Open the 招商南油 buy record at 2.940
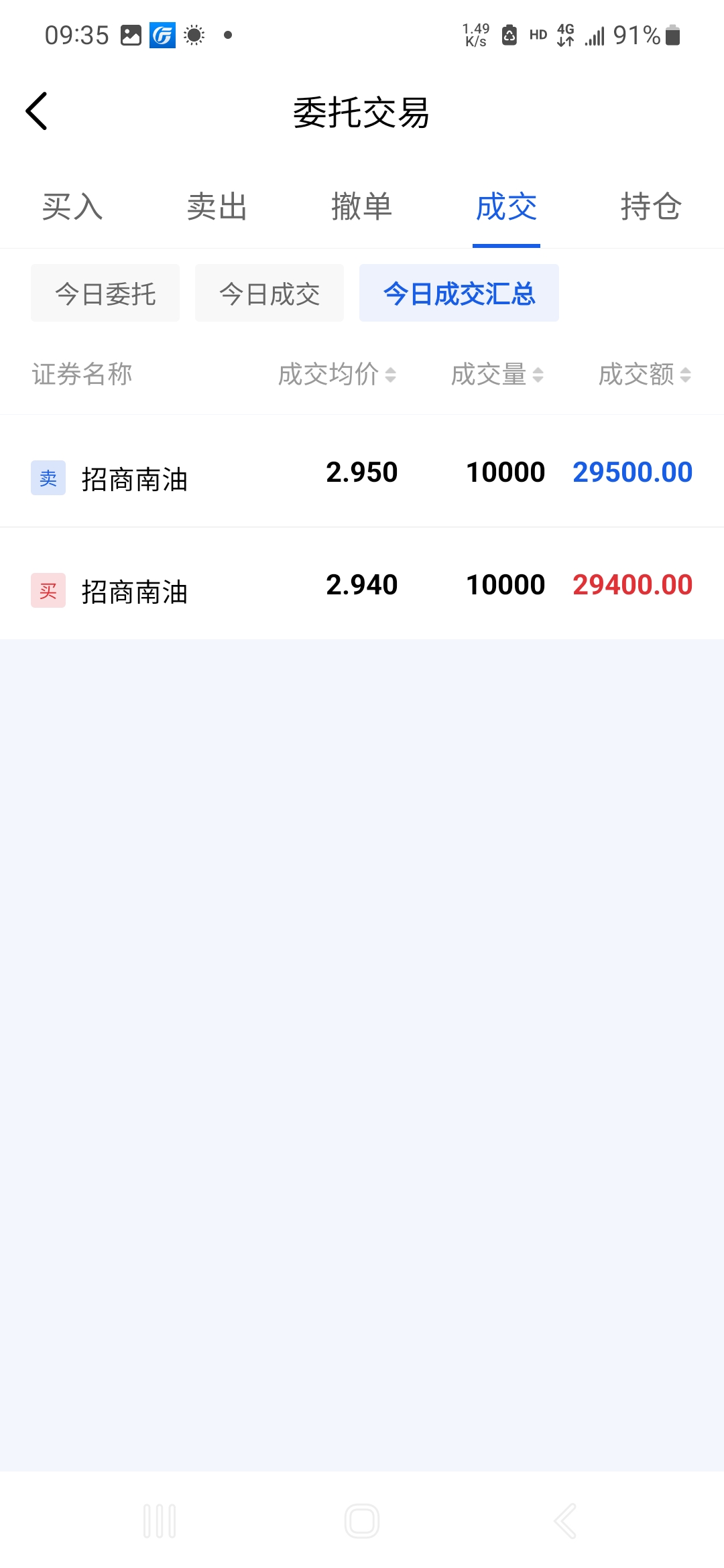 pyautogui.click(x=362, y=584)
